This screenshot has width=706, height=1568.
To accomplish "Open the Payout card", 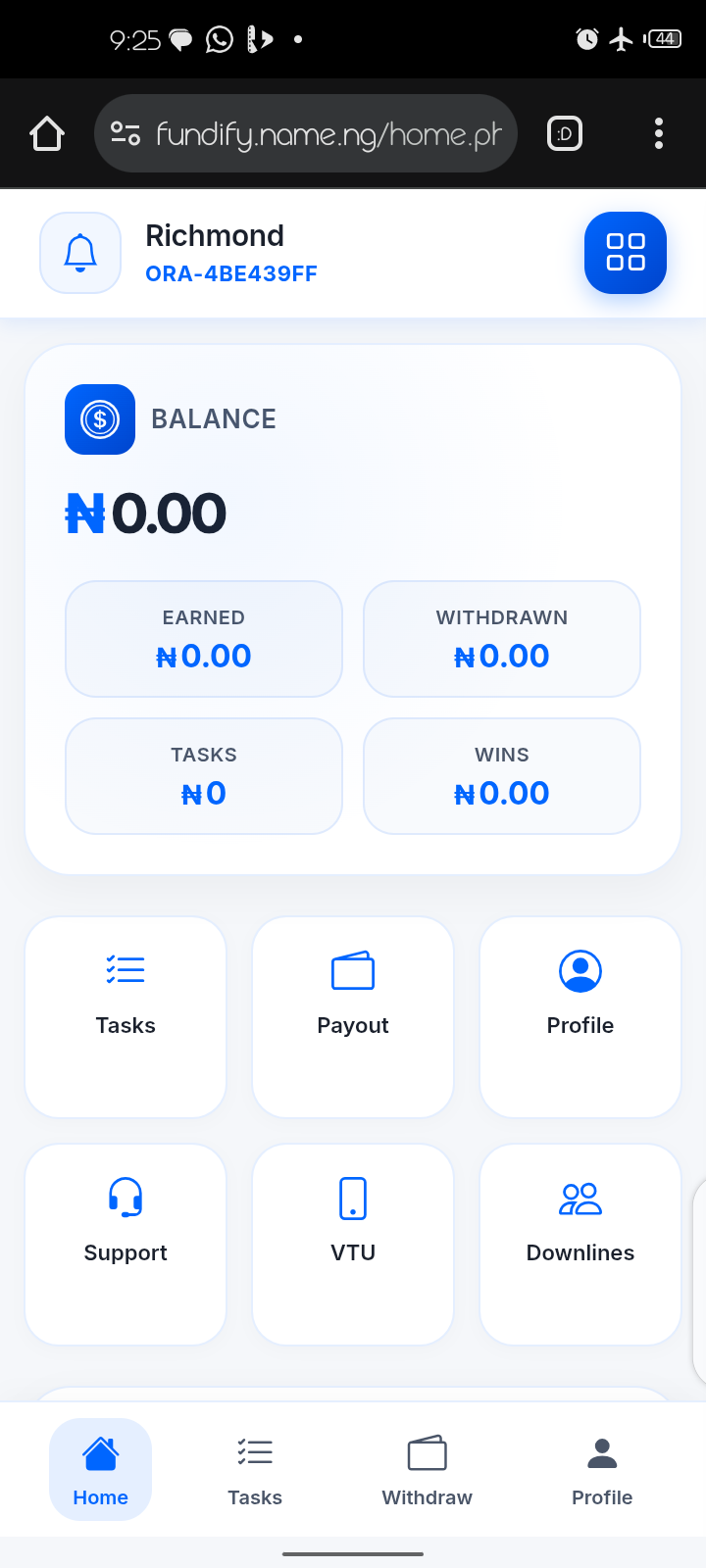I will click(x=353, y=1016).
